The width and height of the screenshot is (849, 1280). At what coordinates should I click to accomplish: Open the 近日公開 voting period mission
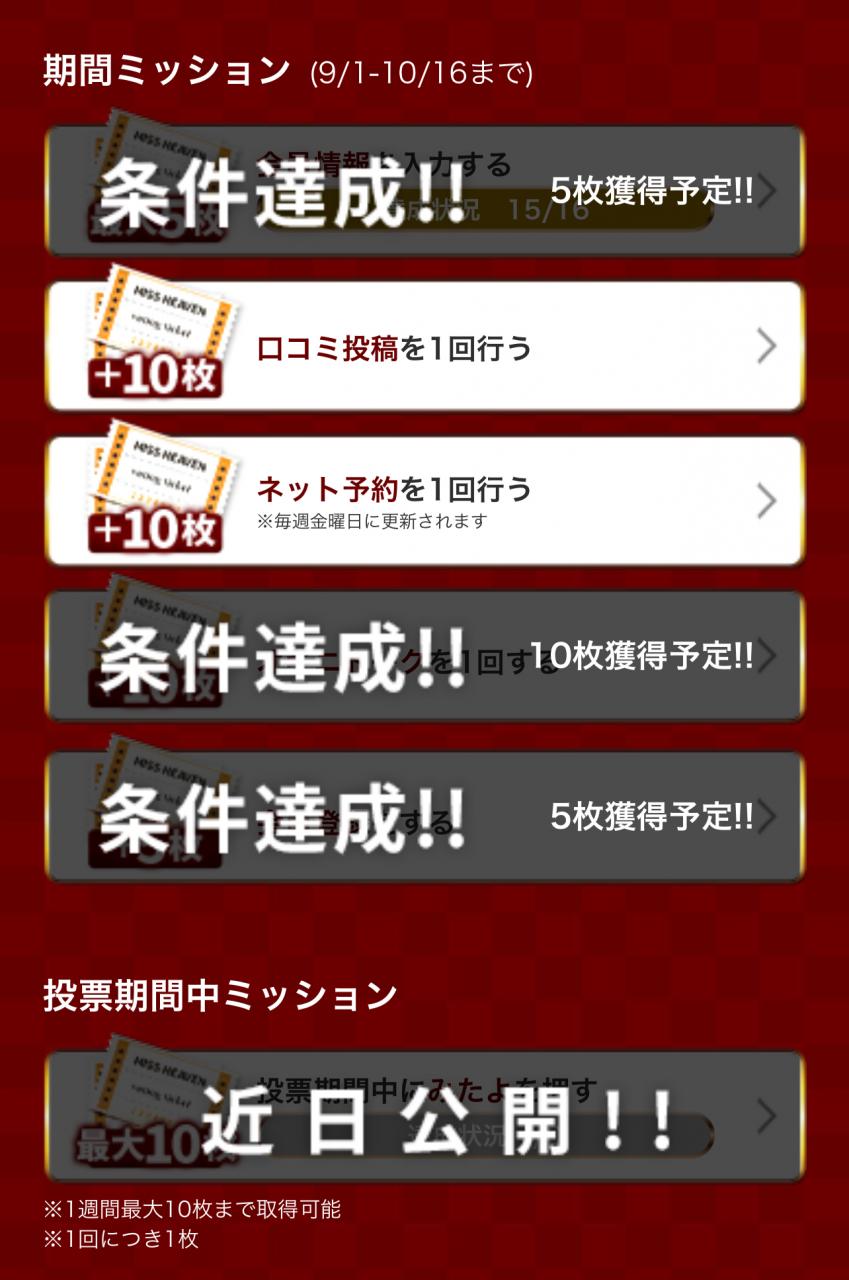(x=424, y=1116)
